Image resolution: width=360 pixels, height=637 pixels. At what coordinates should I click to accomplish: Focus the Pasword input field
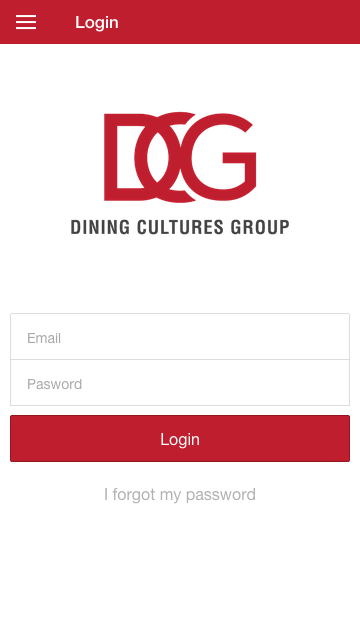[180, 383]
